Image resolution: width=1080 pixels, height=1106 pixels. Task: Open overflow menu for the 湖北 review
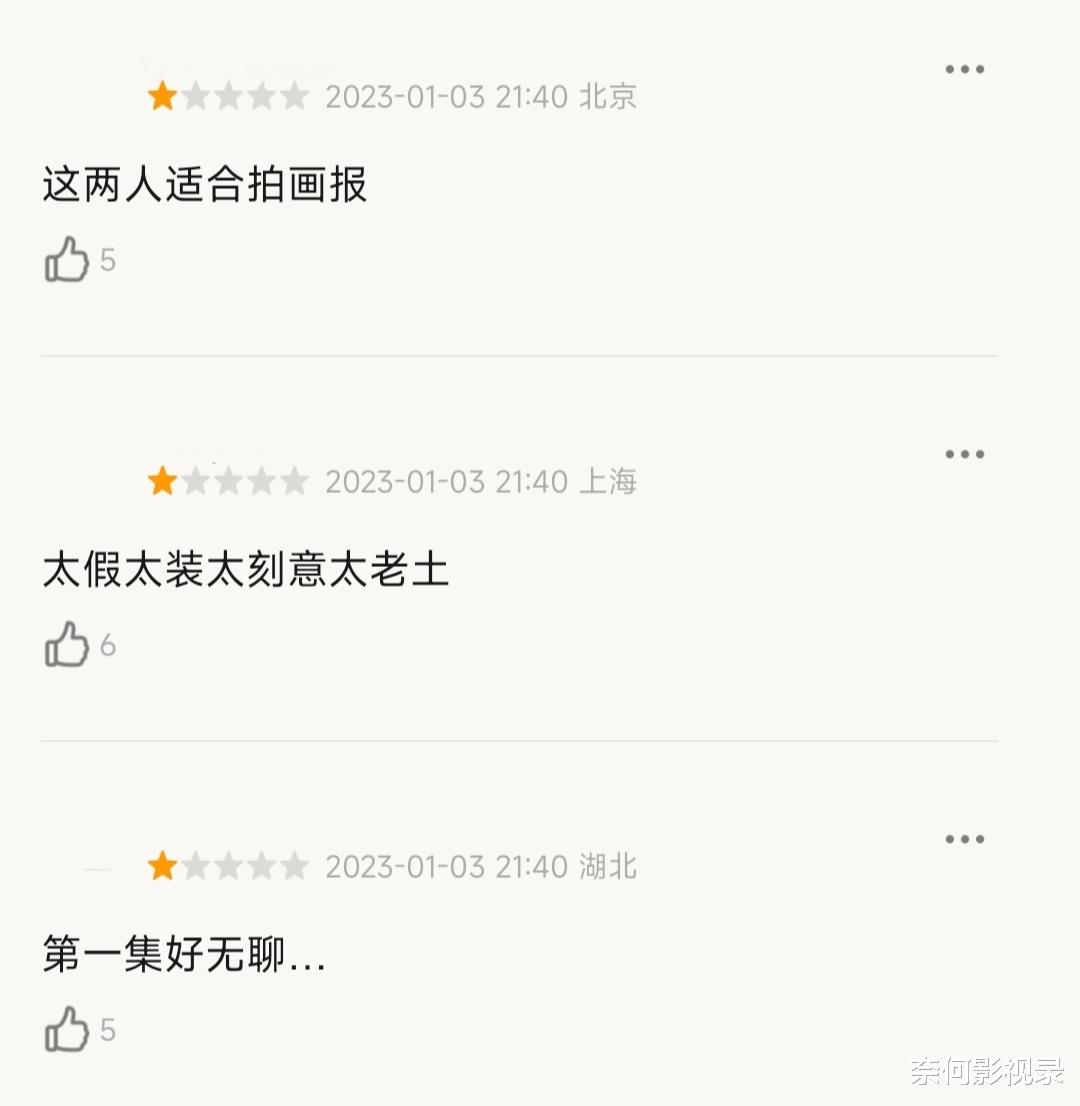964,839
